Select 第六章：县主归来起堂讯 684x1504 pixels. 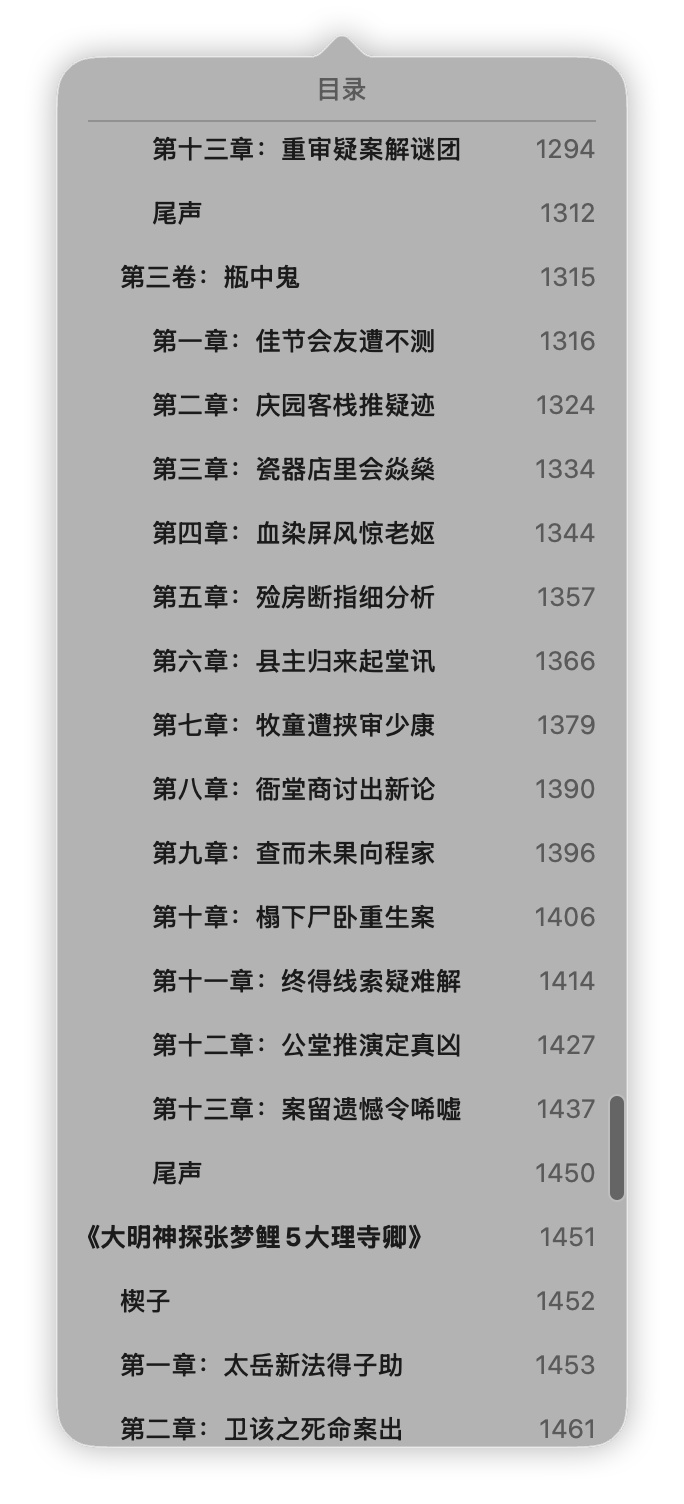point(293,662)
